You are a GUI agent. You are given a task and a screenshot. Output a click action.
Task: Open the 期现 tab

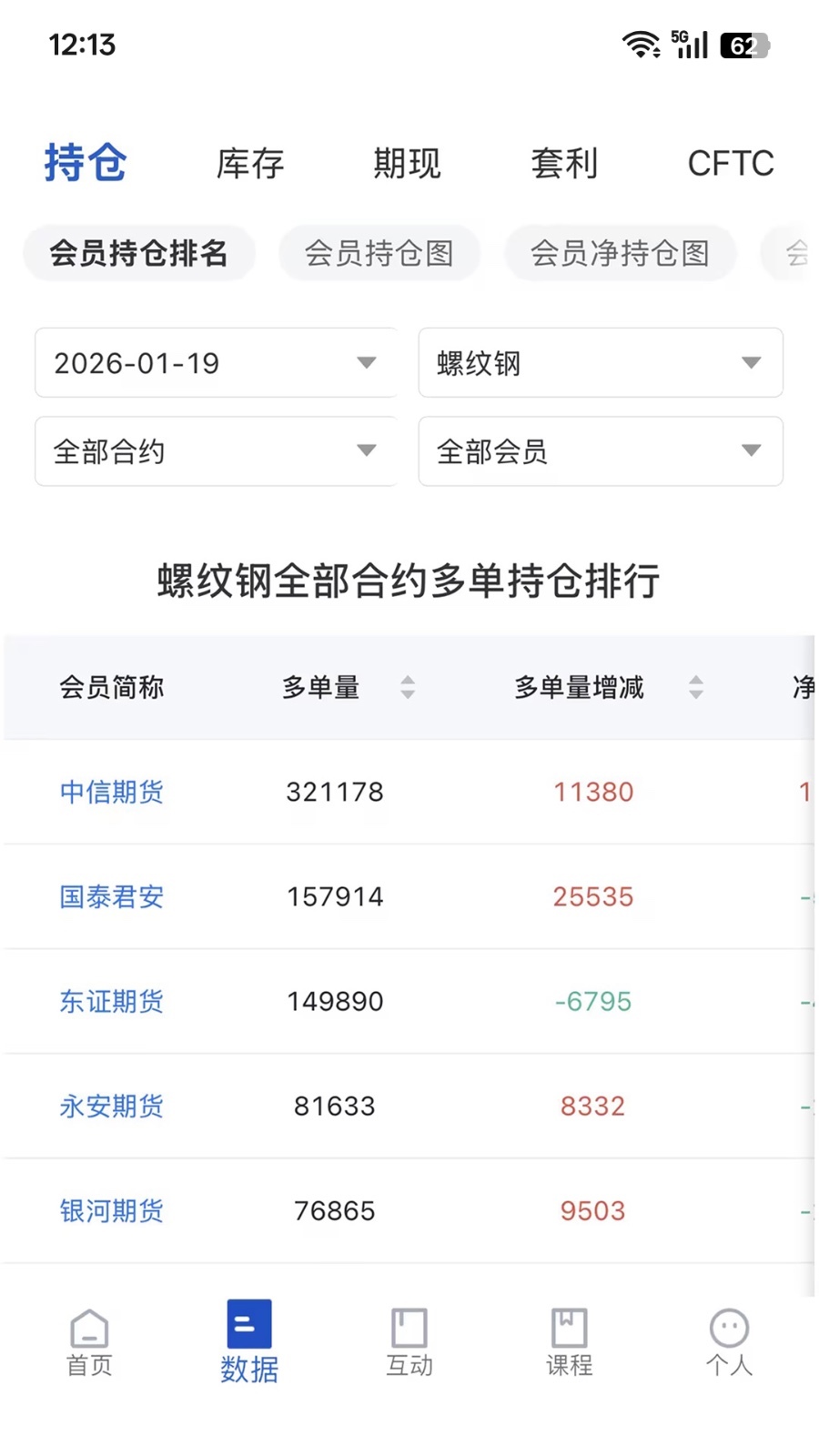[x=407, y=164]
